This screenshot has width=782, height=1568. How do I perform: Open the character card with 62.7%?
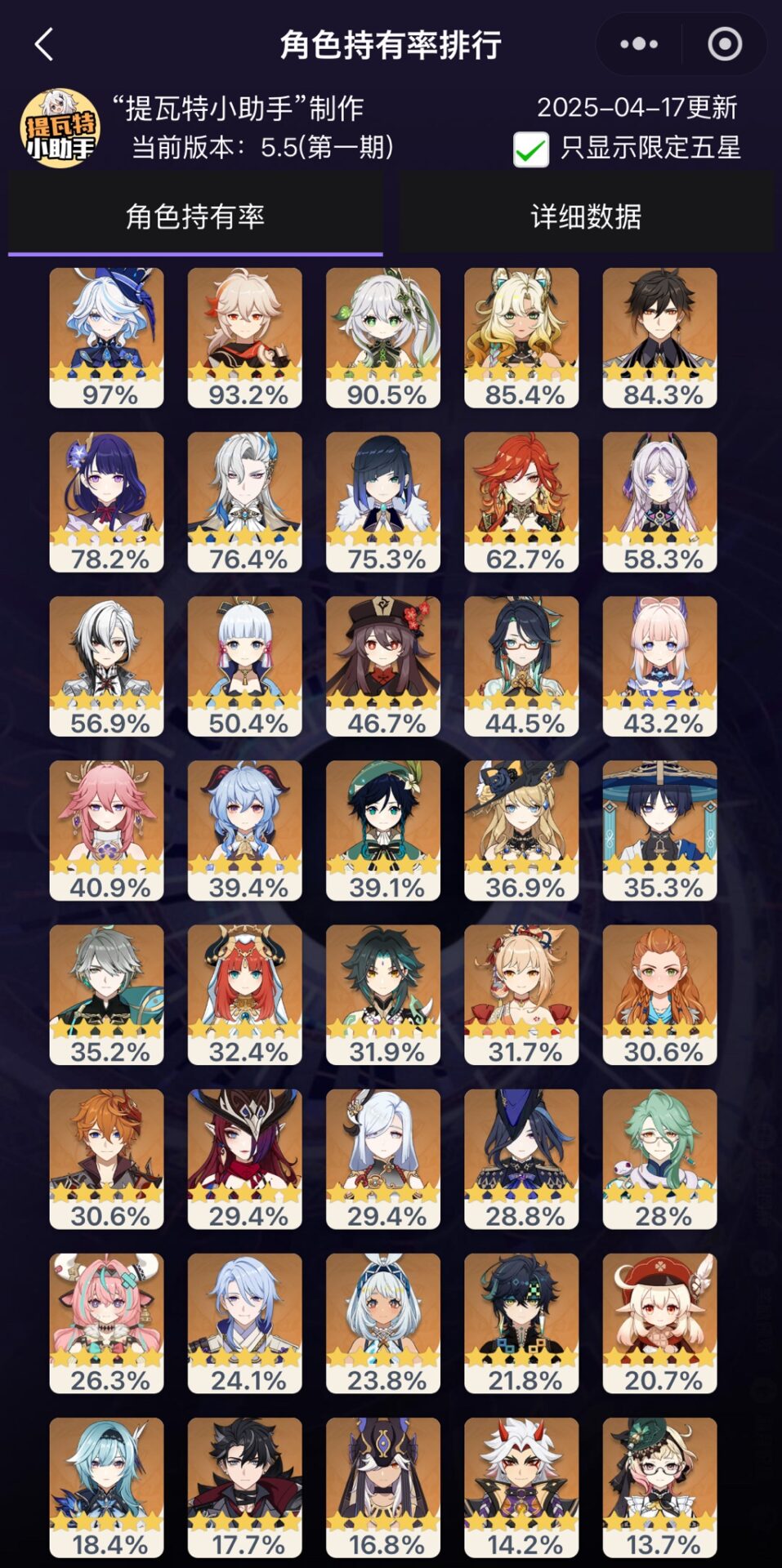(521, 501)
